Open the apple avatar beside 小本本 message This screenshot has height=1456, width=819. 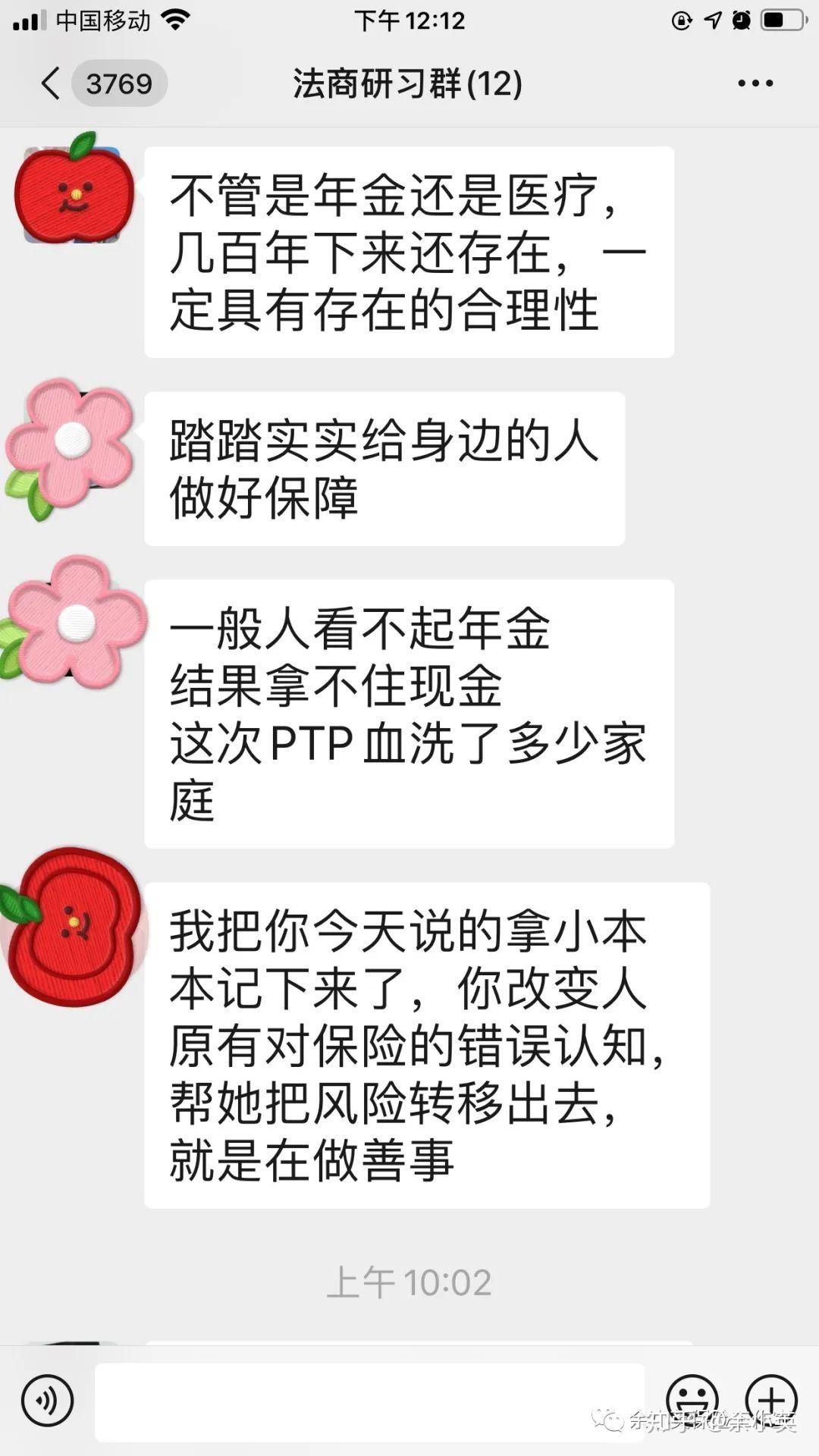[74, 927]
